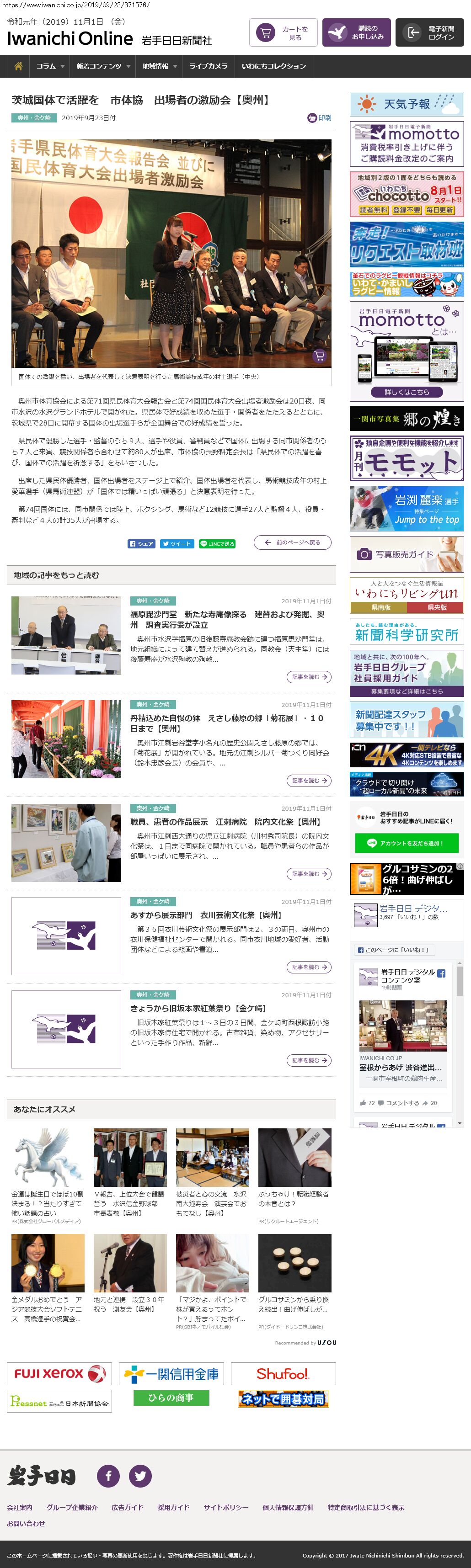This screenshot has height=1568, width=471.
Task: Open いわにちコレクション page
Action: click(273, 66)
